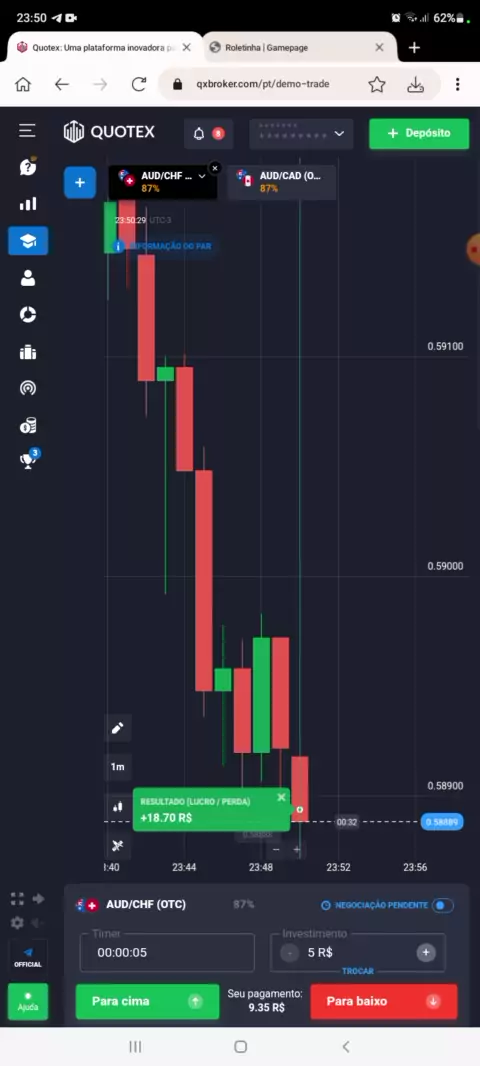Increase the investment amount with plus
The width and height of the screenshot is (480, 1066).
(426, 952)
